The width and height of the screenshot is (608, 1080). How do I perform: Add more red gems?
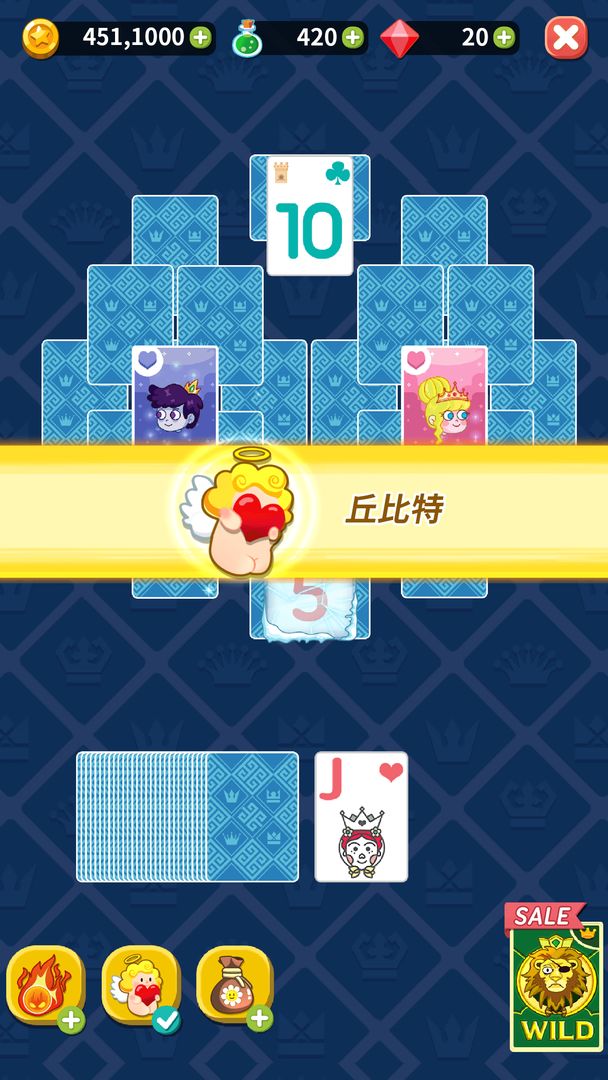tap(503, 38)
